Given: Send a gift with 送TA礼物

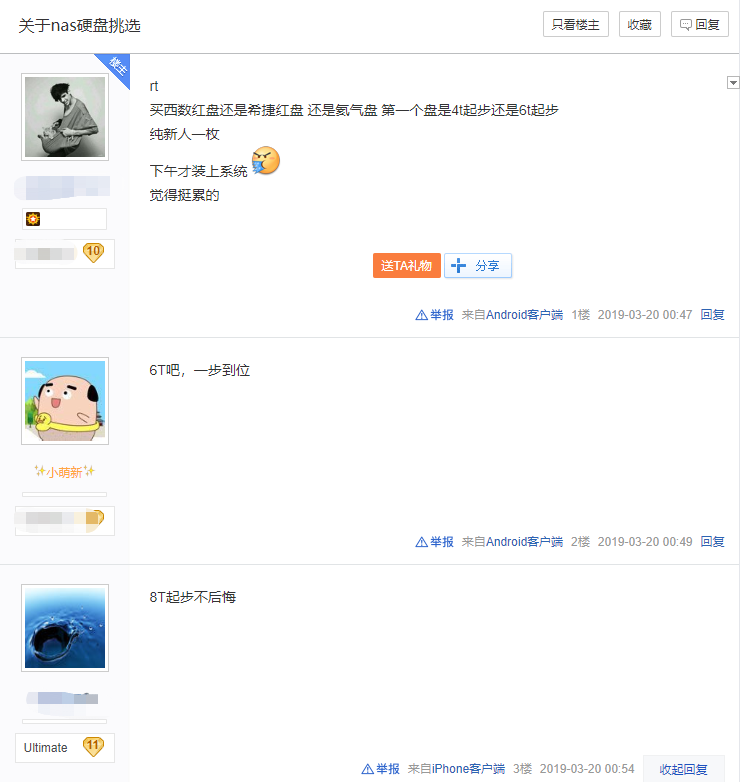Looking at the screenshot, I should 406,265.
